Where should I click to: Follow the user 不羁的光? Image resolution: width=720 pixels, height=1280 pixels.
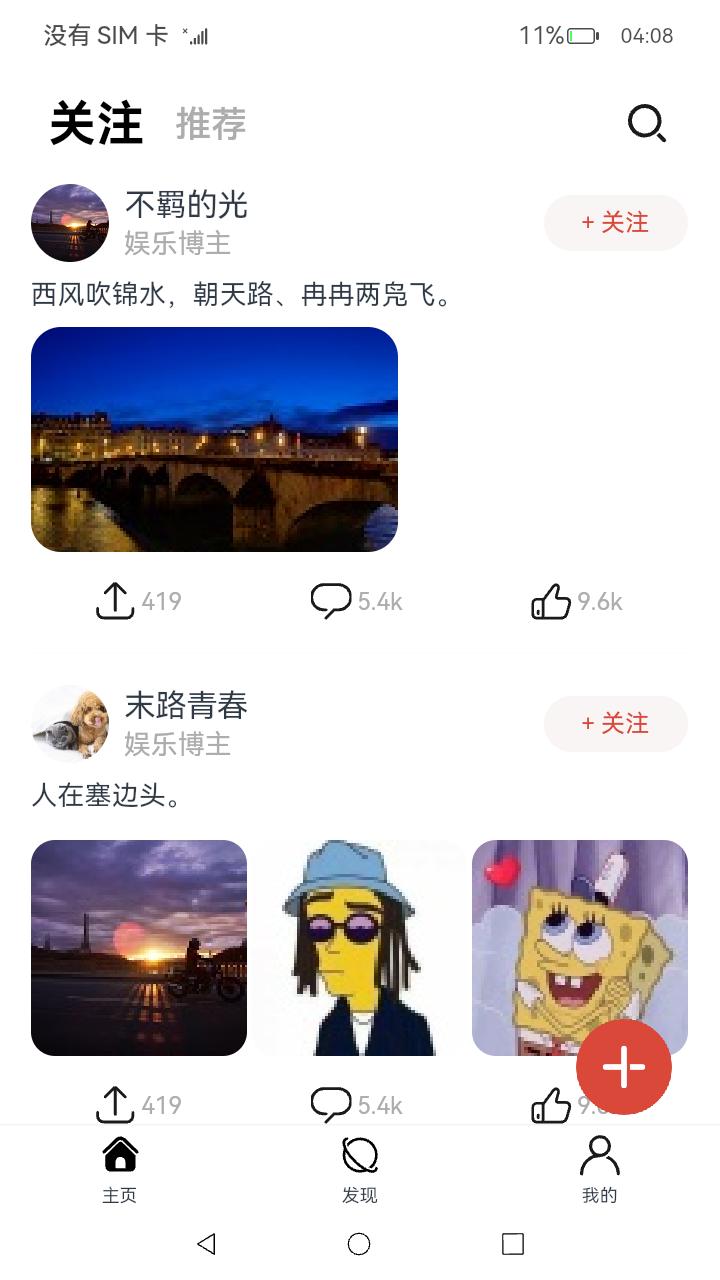pyautogui.click(x=615, y=223)
